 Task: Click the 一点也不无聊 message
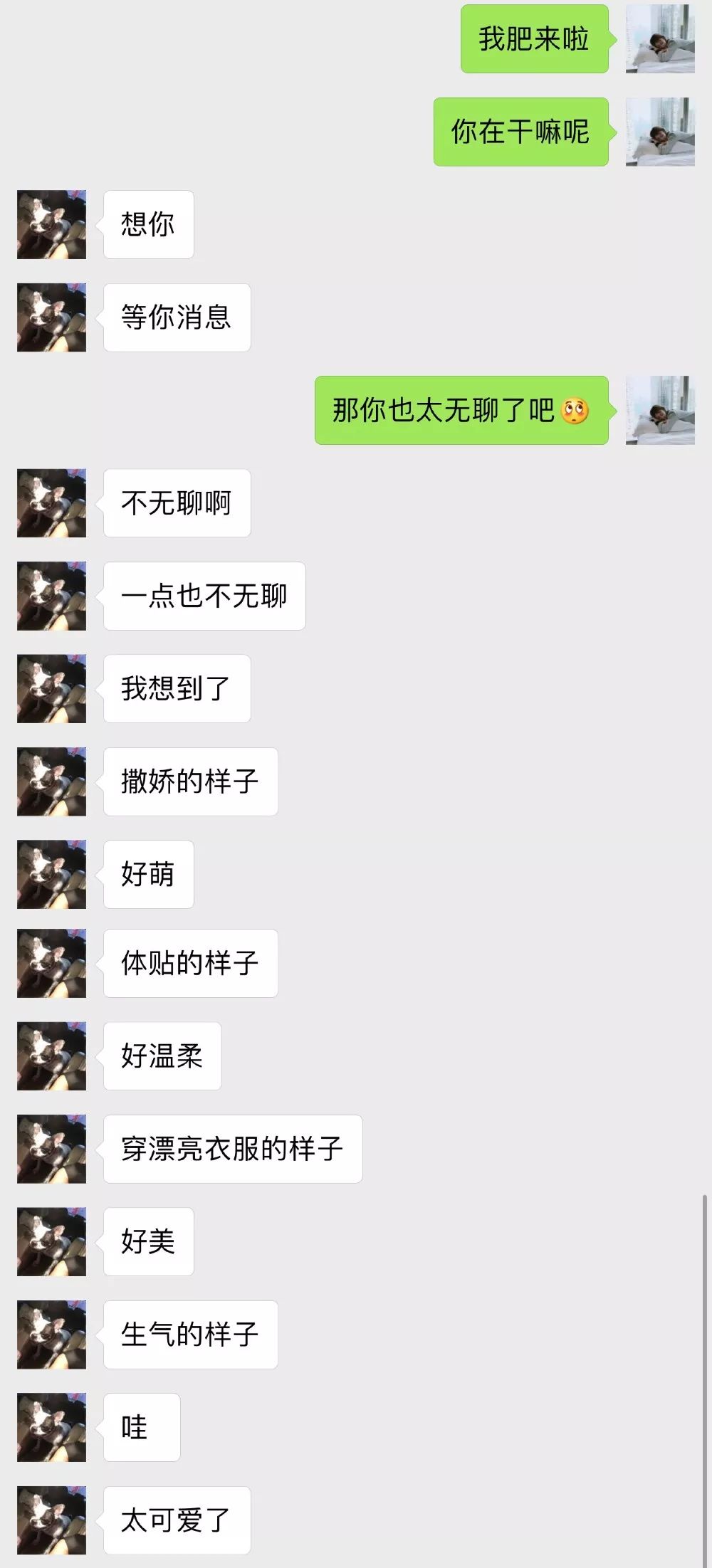204,596
